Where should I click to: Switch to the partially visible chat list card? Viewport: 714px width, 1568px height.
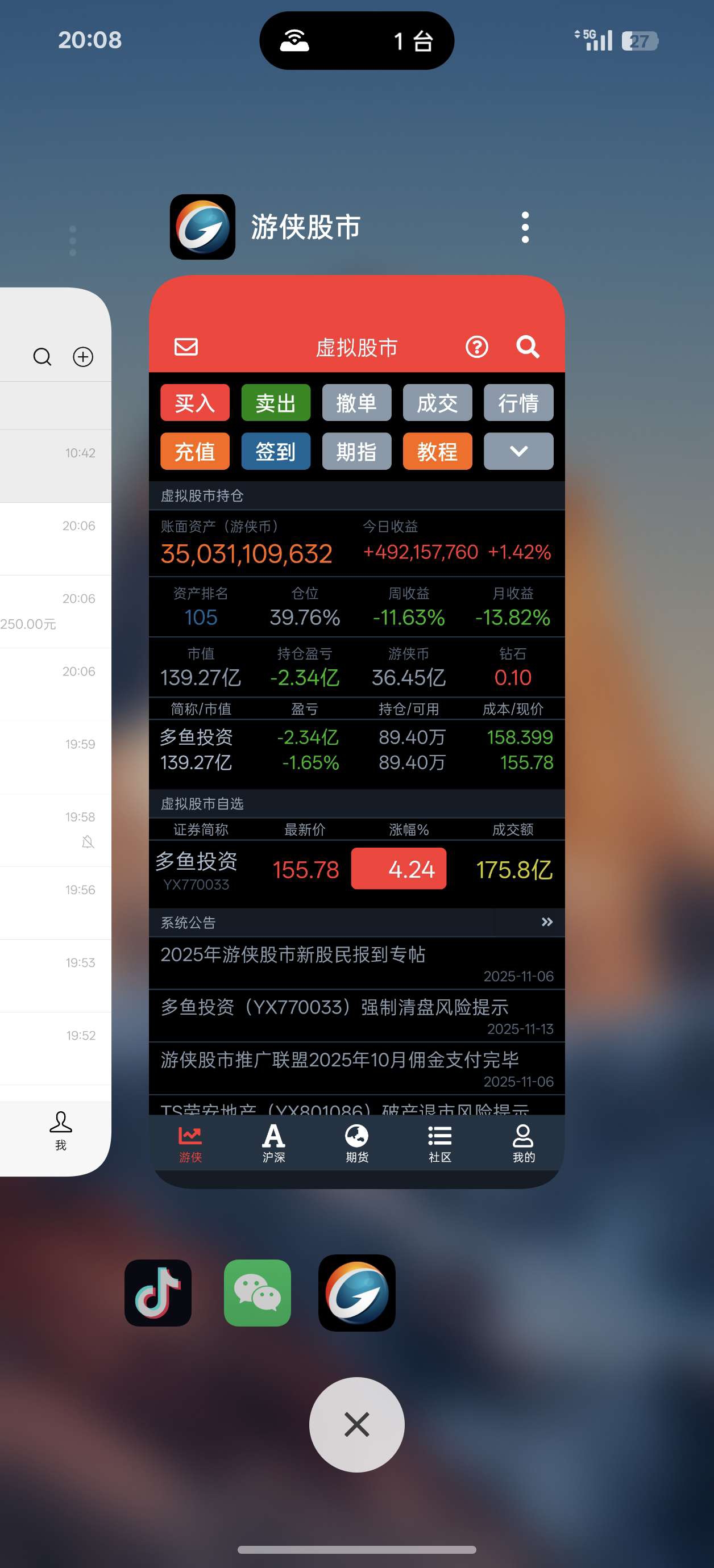(x=55, y=731)
